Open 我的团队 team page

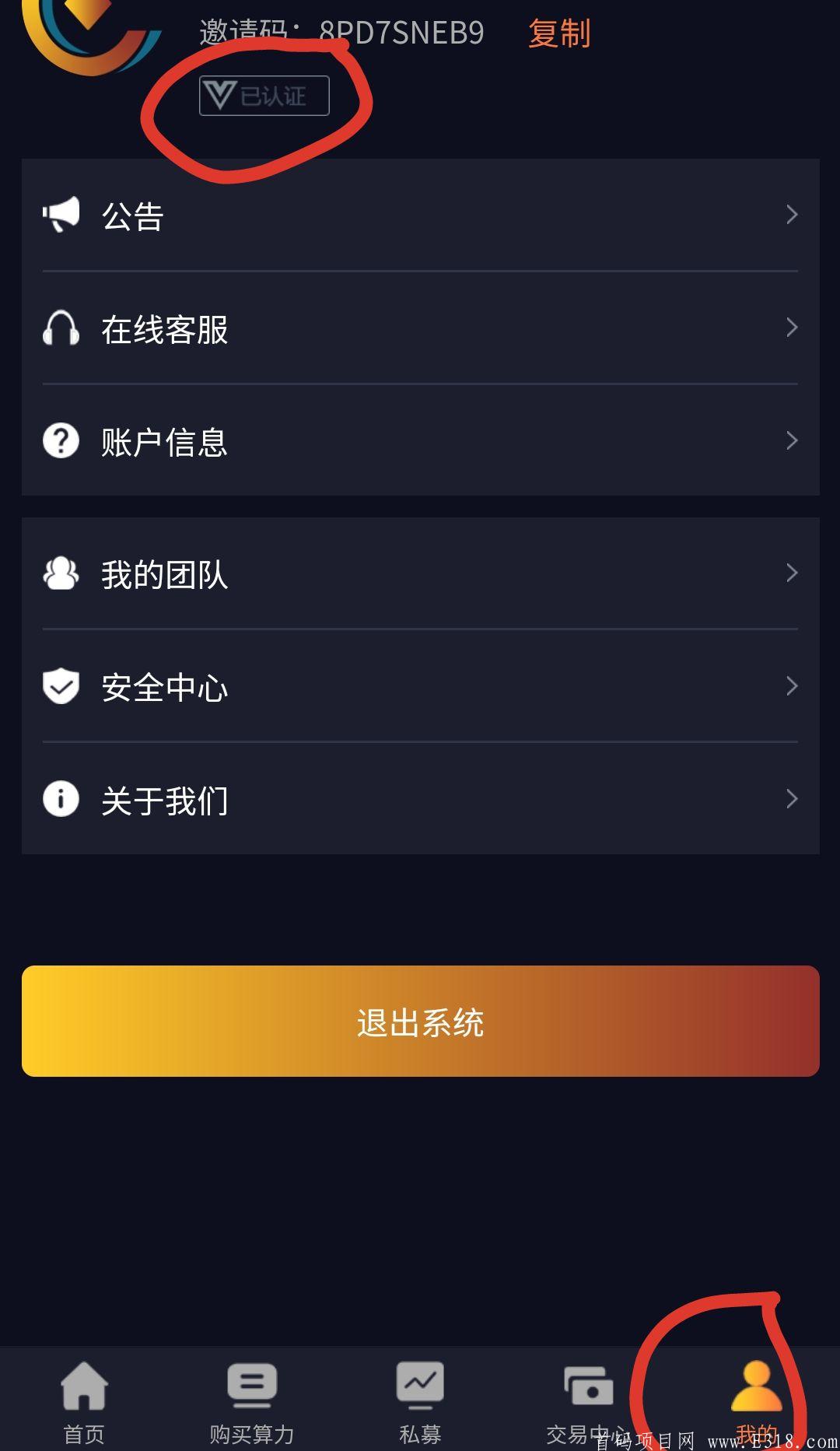tap(420, 574)
